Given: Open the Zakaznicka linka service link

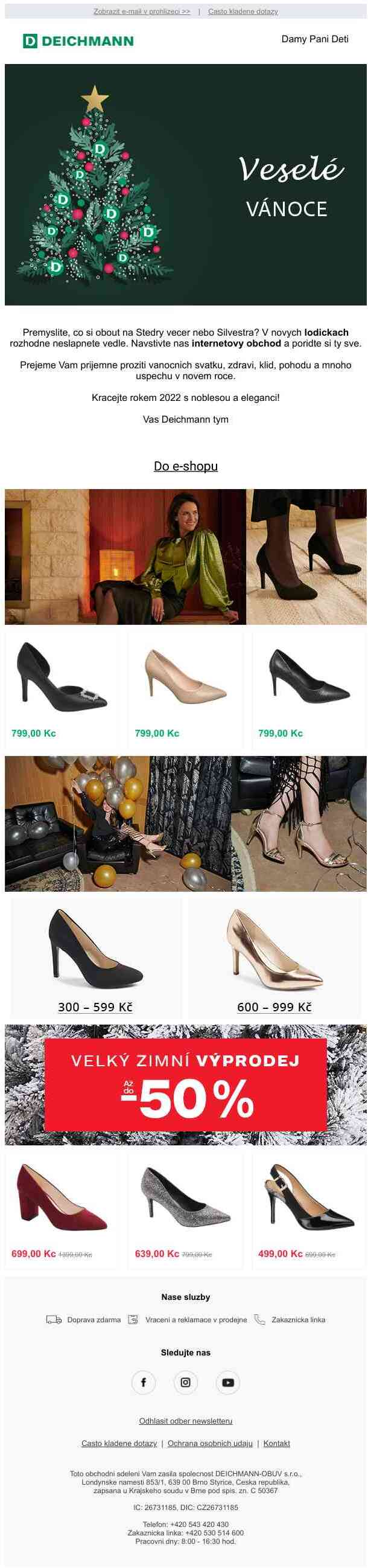Looking at the screenshot, I should (x=291, y=1320).
